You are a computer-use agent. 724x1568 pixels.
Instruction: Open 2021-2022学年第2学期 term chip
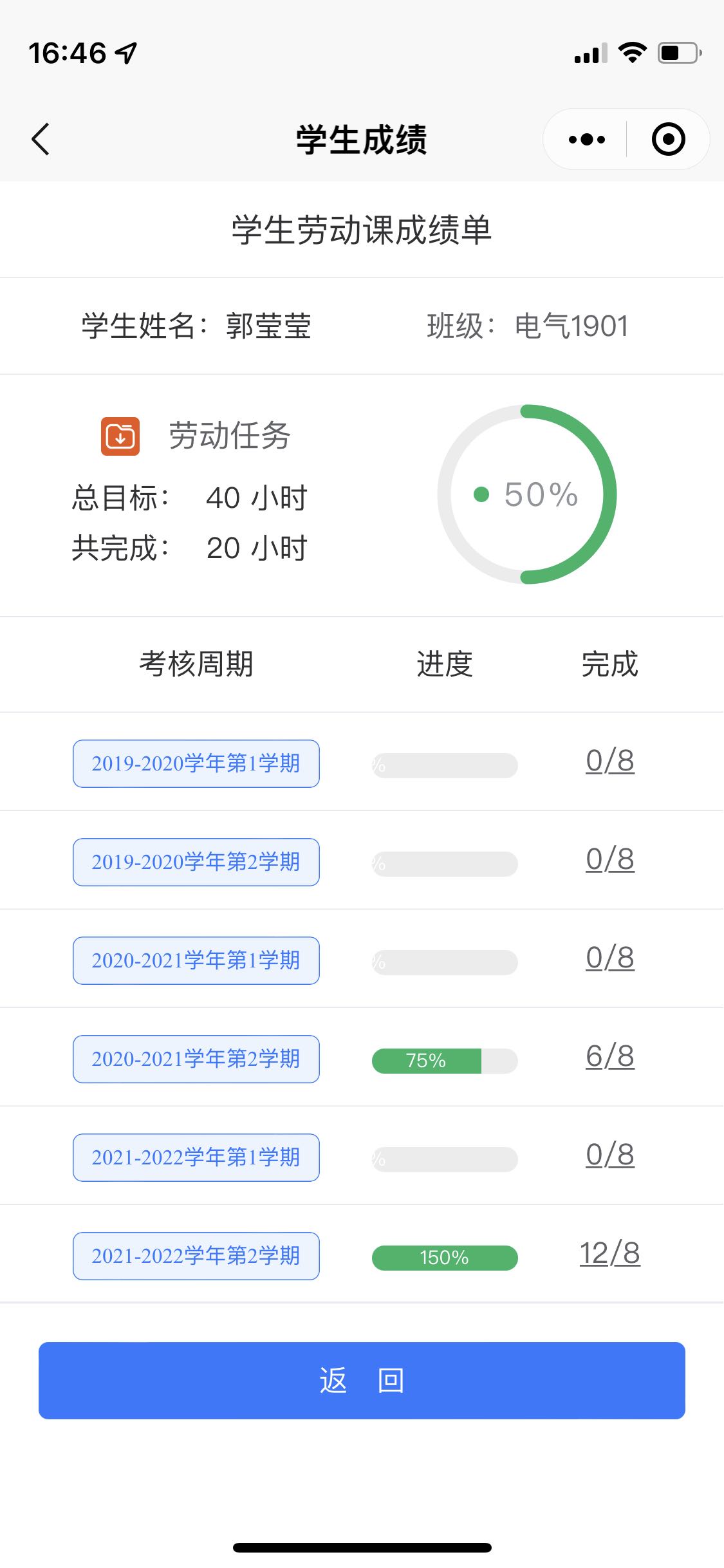(196, 1256)
